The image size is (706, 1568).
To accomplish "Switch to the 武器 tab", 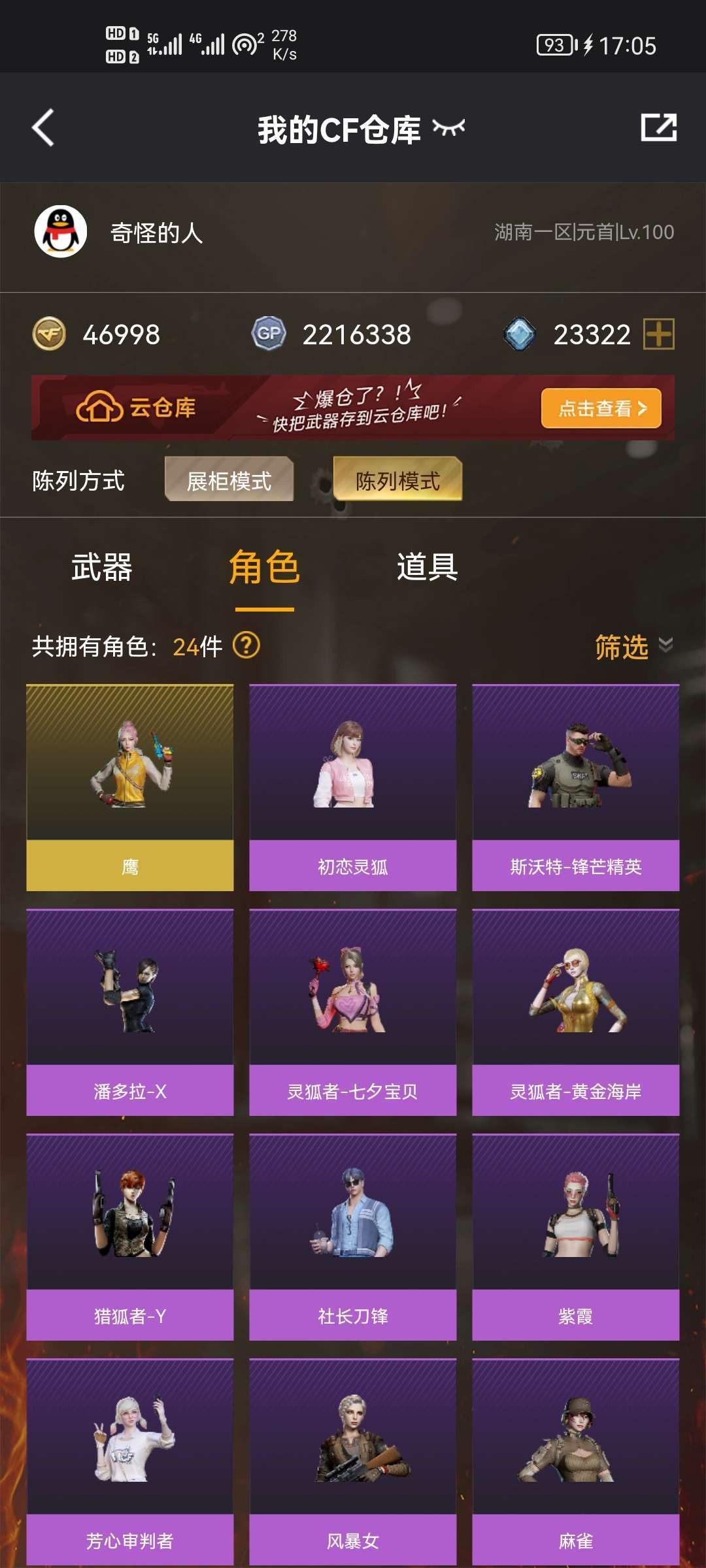I will (102, 566).
